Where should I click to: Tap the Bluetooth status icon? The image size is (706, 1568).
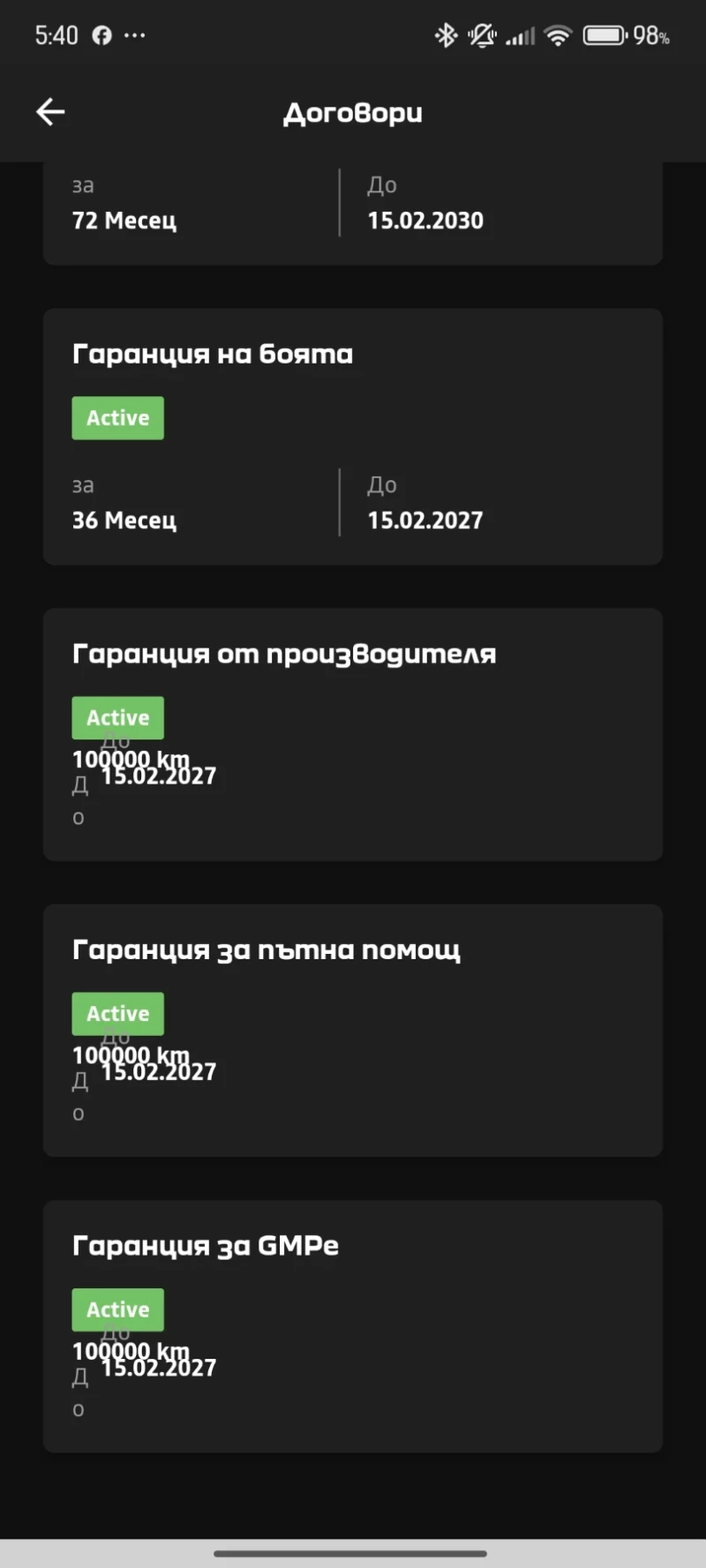445,34
